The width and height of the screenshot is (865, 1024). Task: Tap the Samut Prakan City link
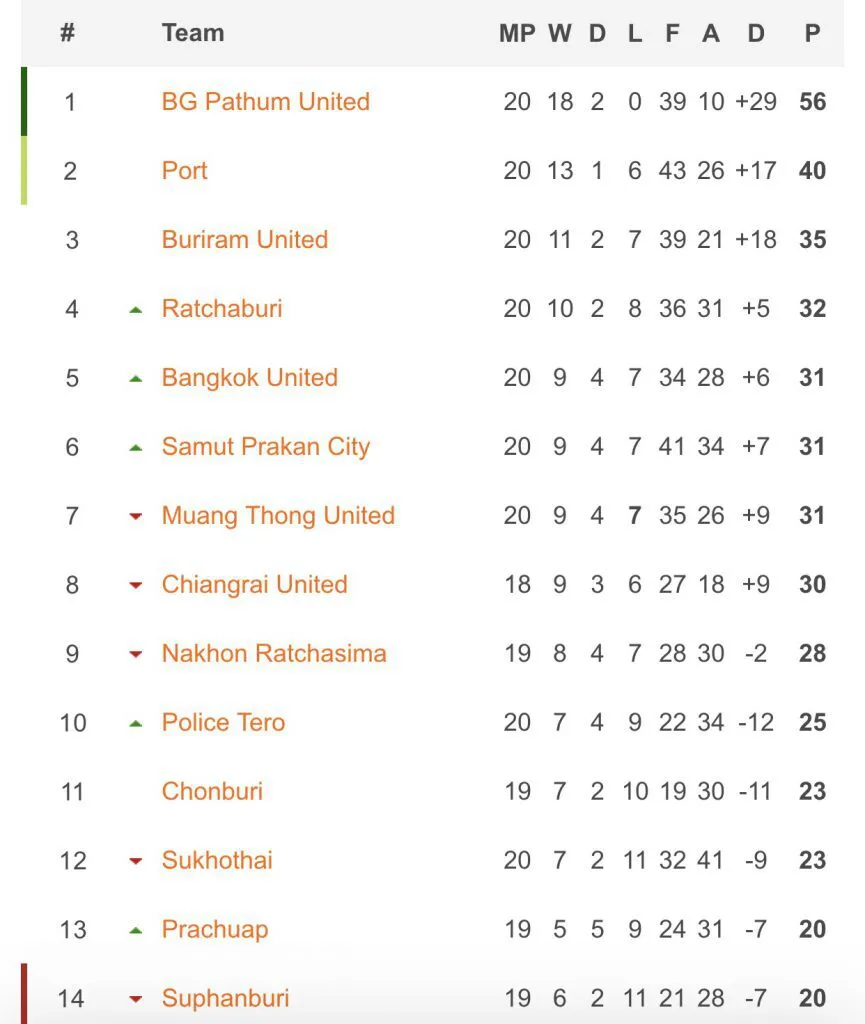coord(265,447)
